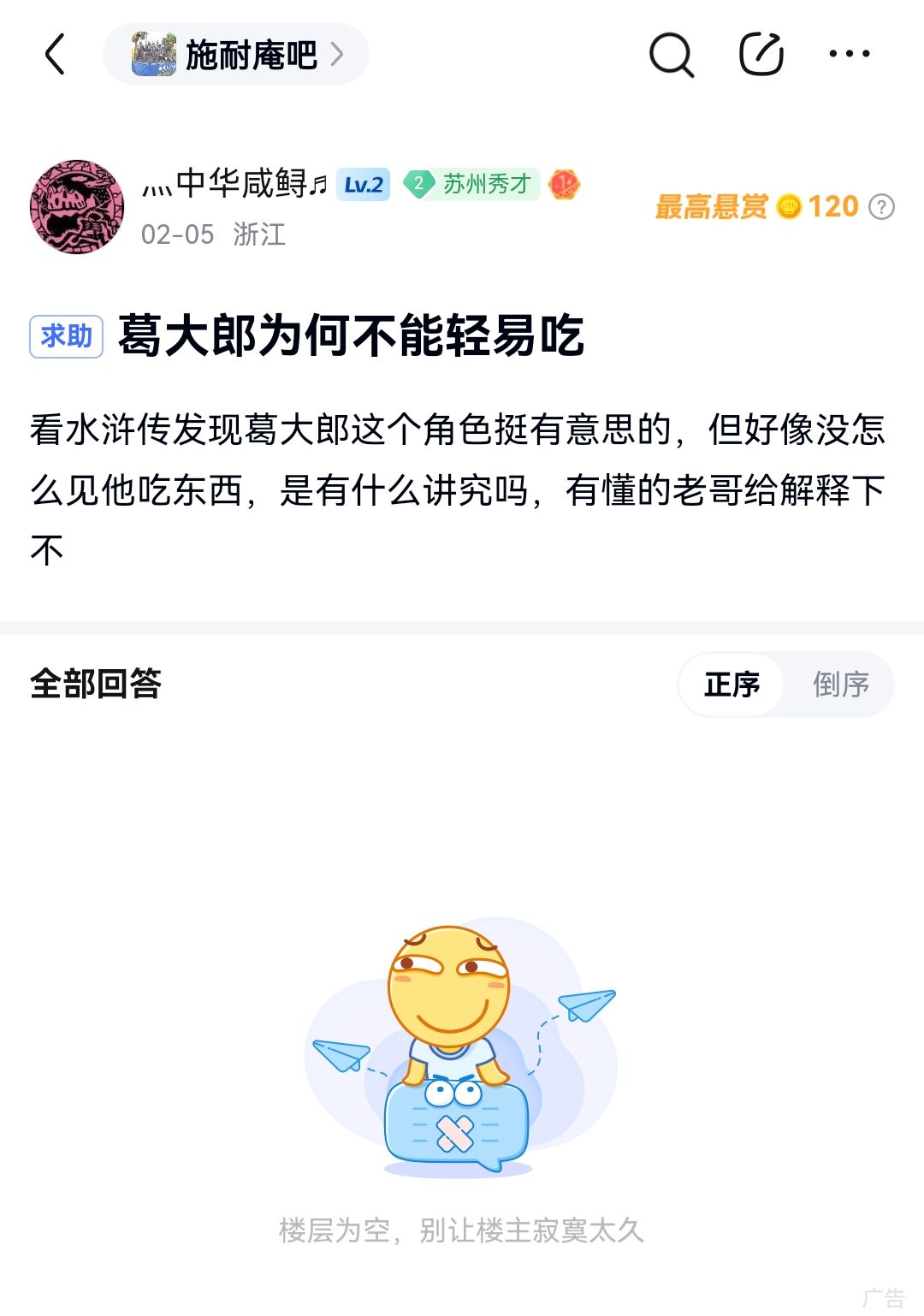Open the 最高悬赏 help question mark
924x1316 pixels.
[x=881, y=207]
